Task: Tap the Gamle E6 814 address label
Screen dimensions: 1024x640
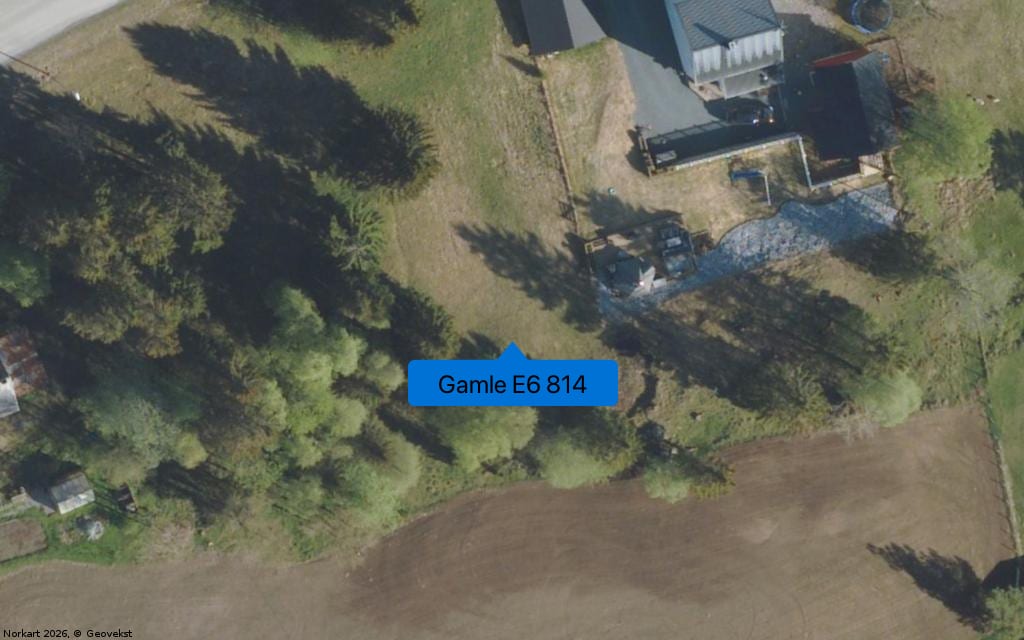Action: (512, 384)
